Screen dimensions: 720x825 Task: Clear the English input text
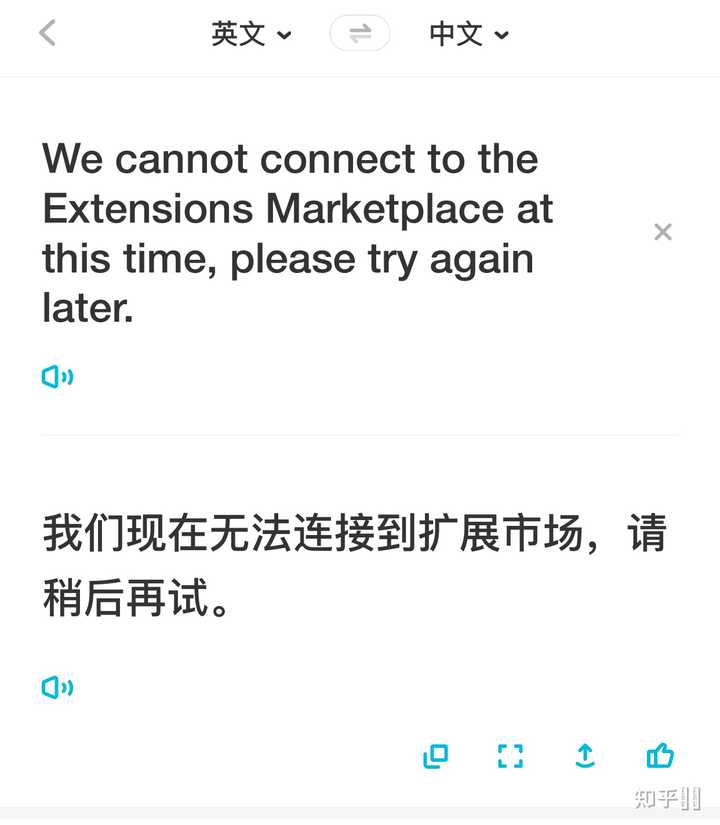coord(662,232)
